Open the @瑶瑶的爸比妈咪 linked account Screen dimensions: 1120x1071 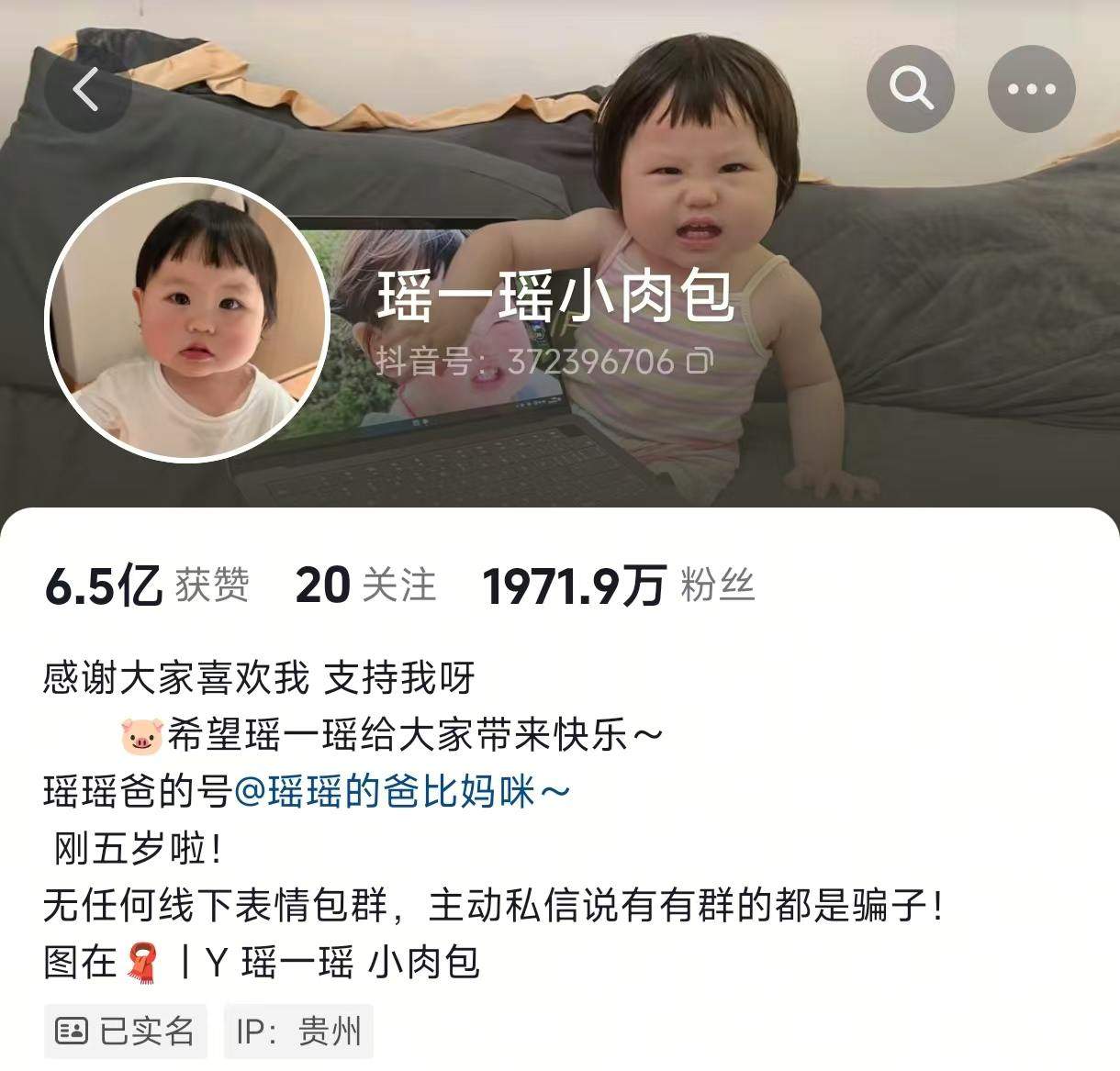click(402, 792)
